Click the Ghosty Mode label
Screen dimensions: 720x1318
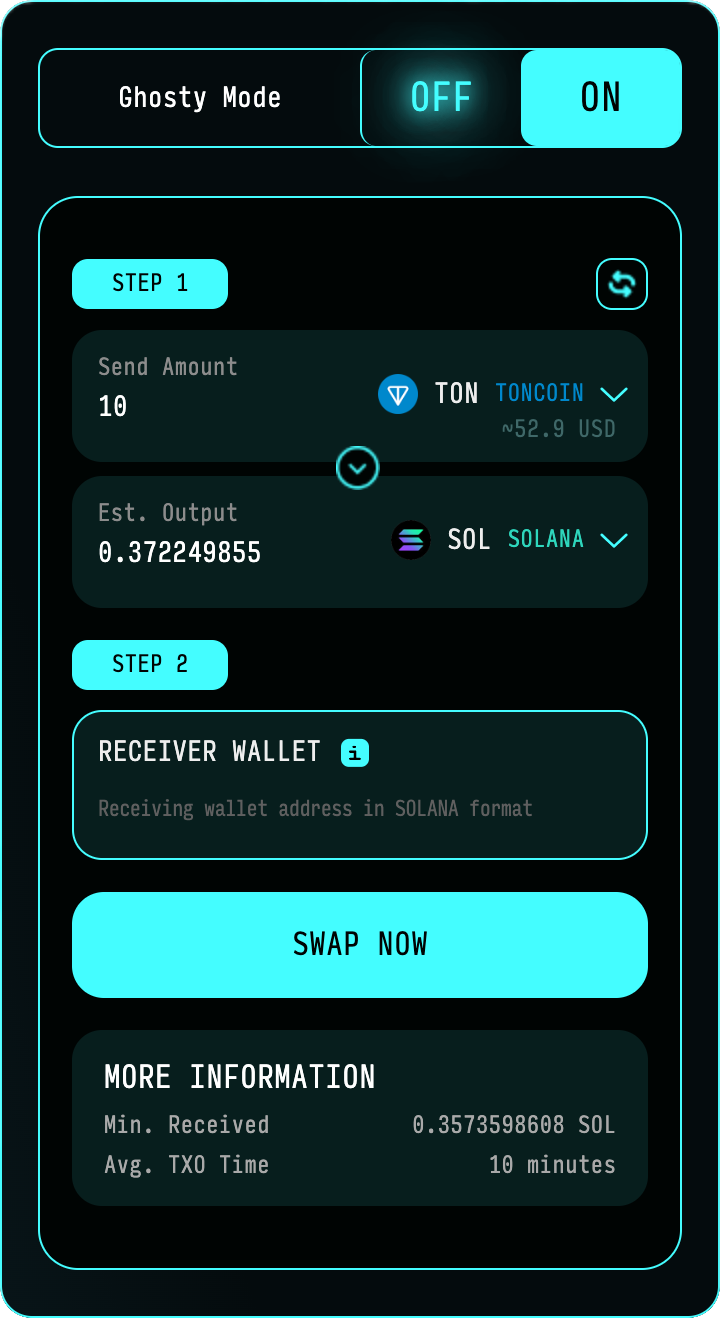199,97
